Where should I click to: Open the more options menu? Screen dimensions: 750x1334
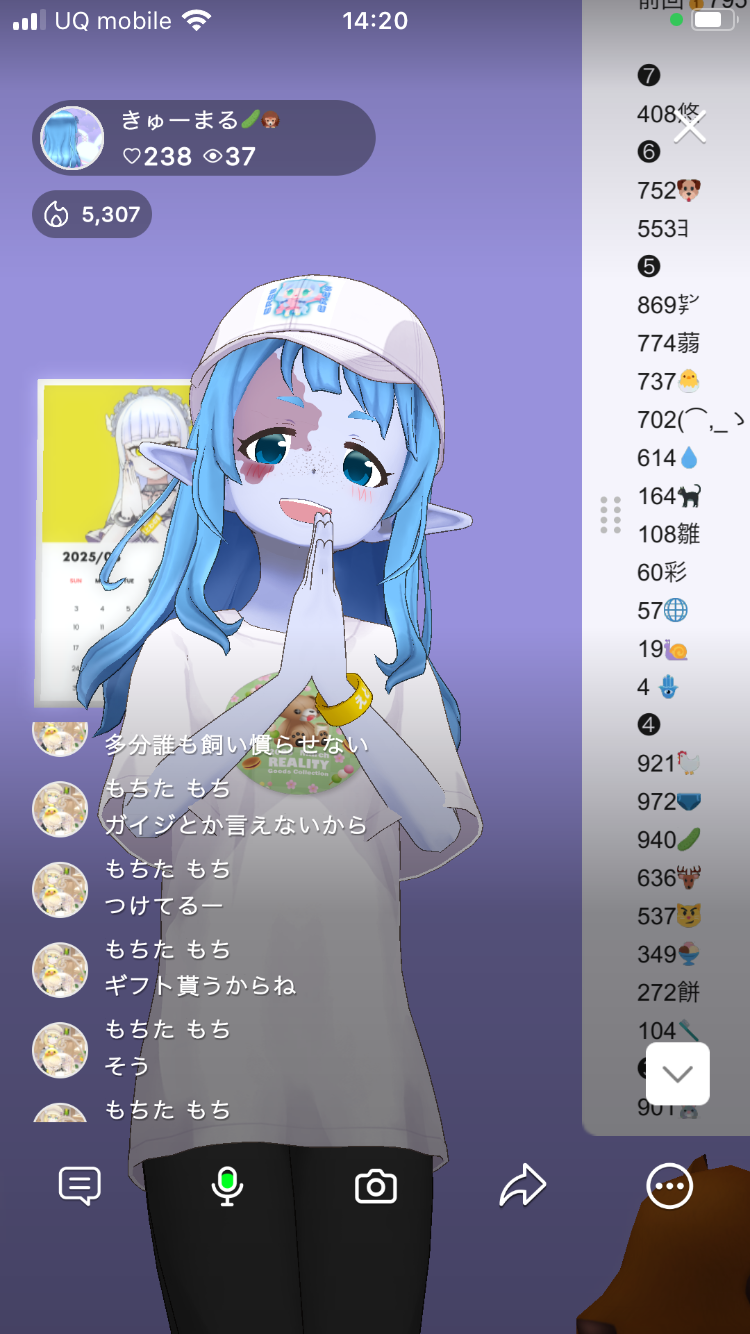click(669, 1187)
